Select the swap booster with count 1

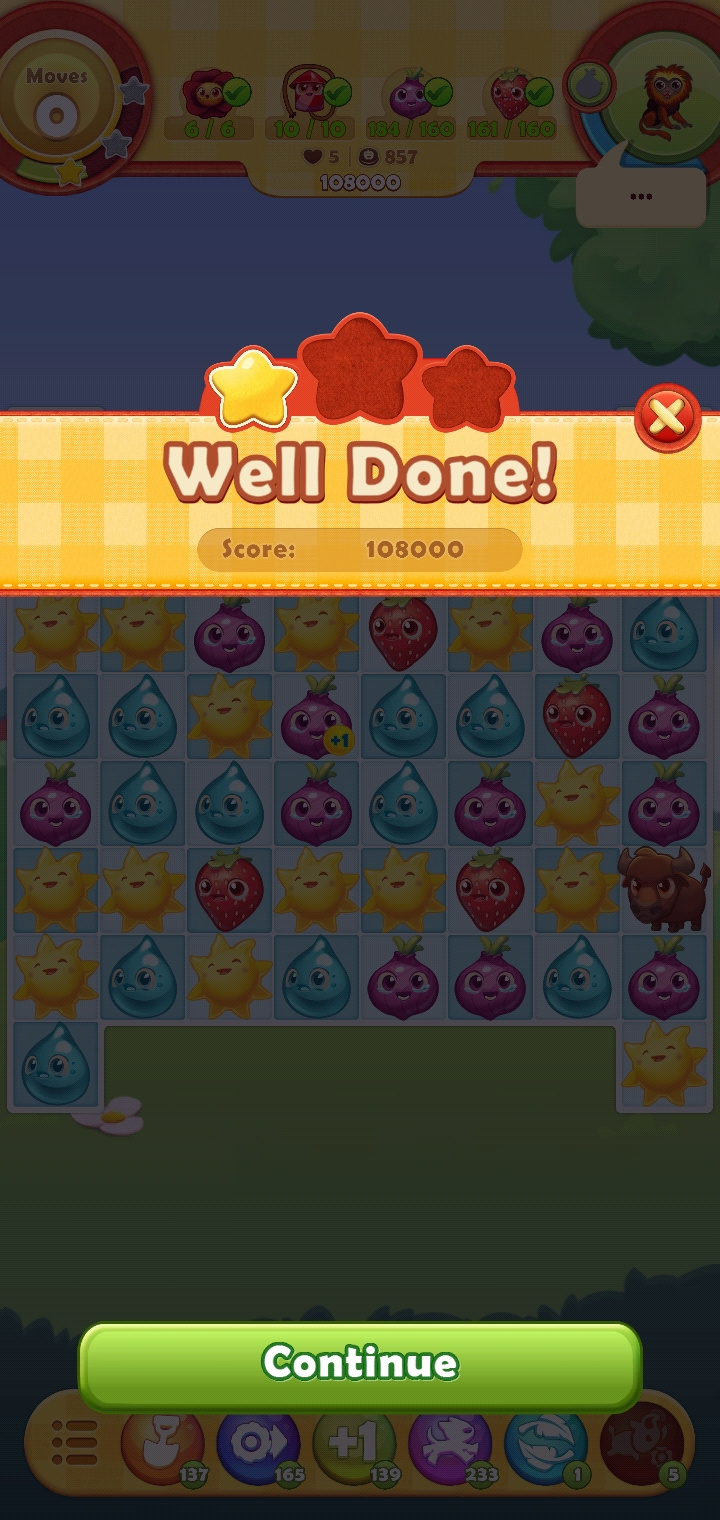coord(546,1445)
